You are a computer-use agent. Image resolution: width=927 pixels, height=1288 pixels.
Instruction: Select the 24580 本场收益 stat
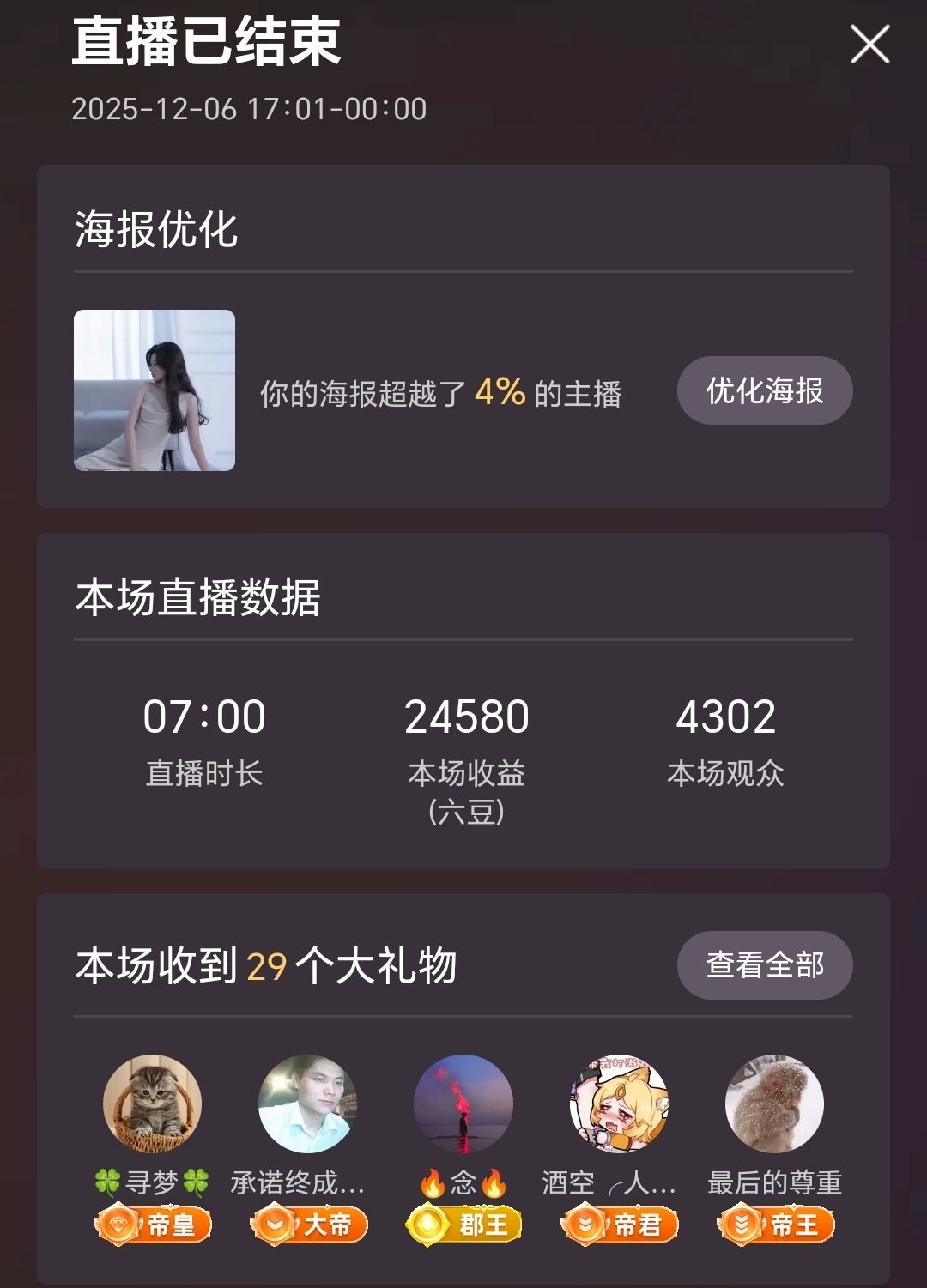click(468, 717)
